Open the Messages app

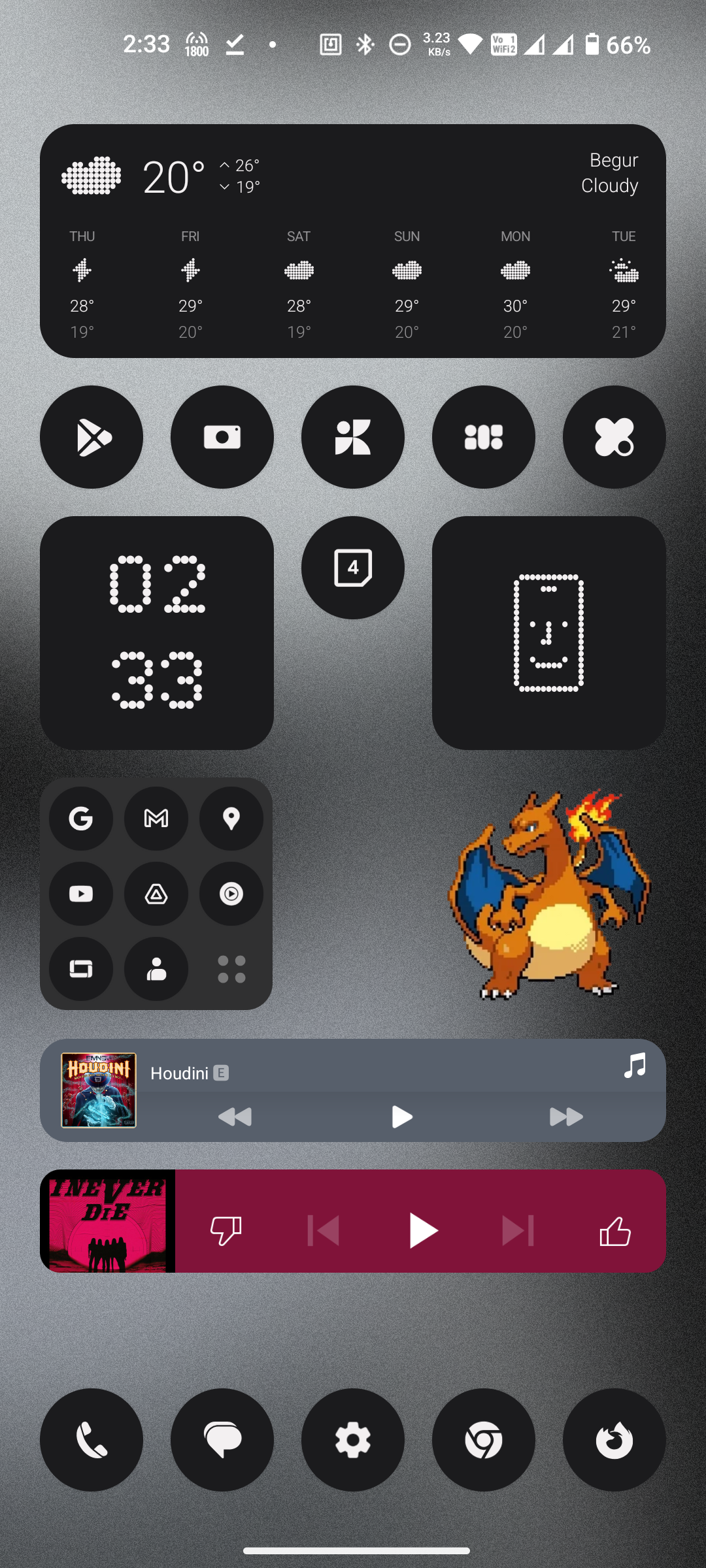(222, 1440)
